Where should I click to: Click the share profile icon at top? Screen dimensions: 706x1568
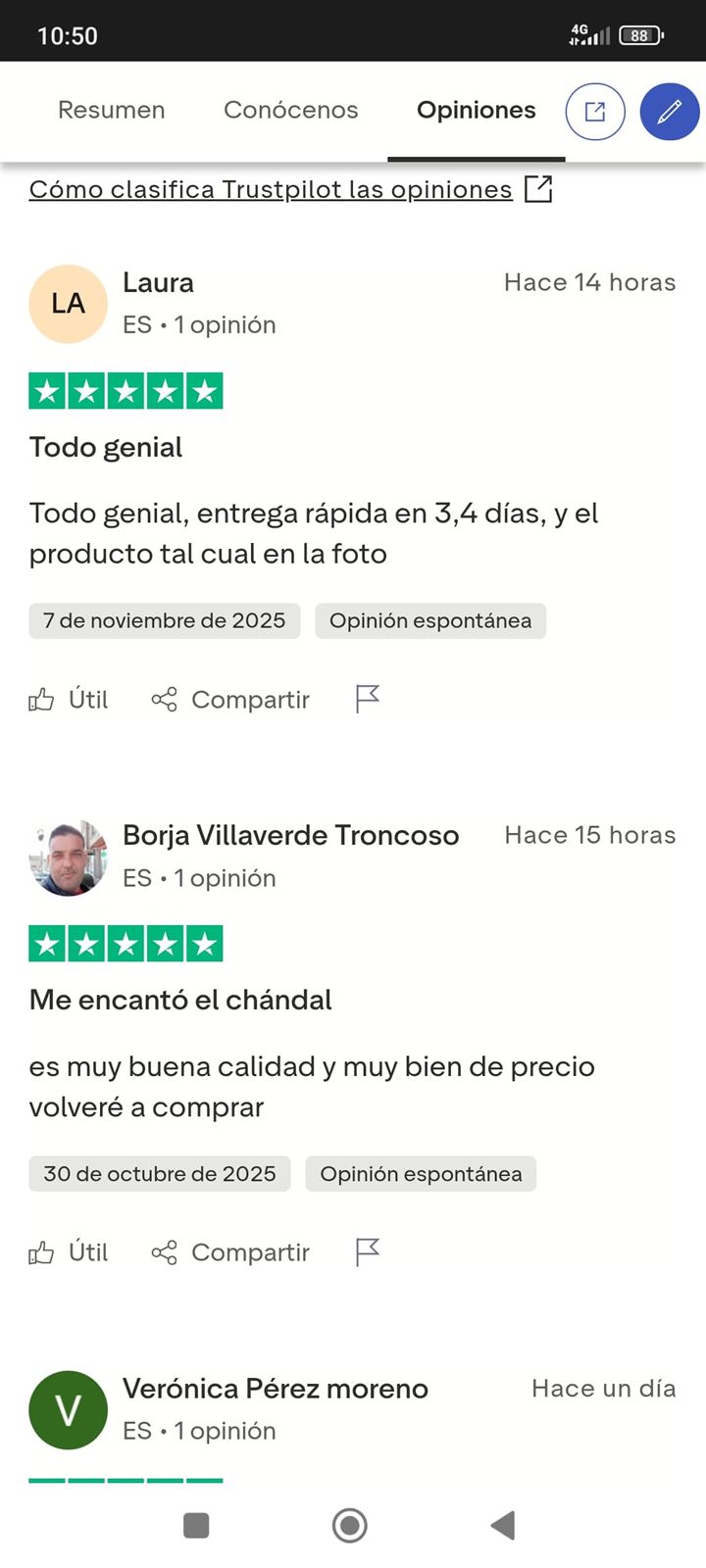594,112
